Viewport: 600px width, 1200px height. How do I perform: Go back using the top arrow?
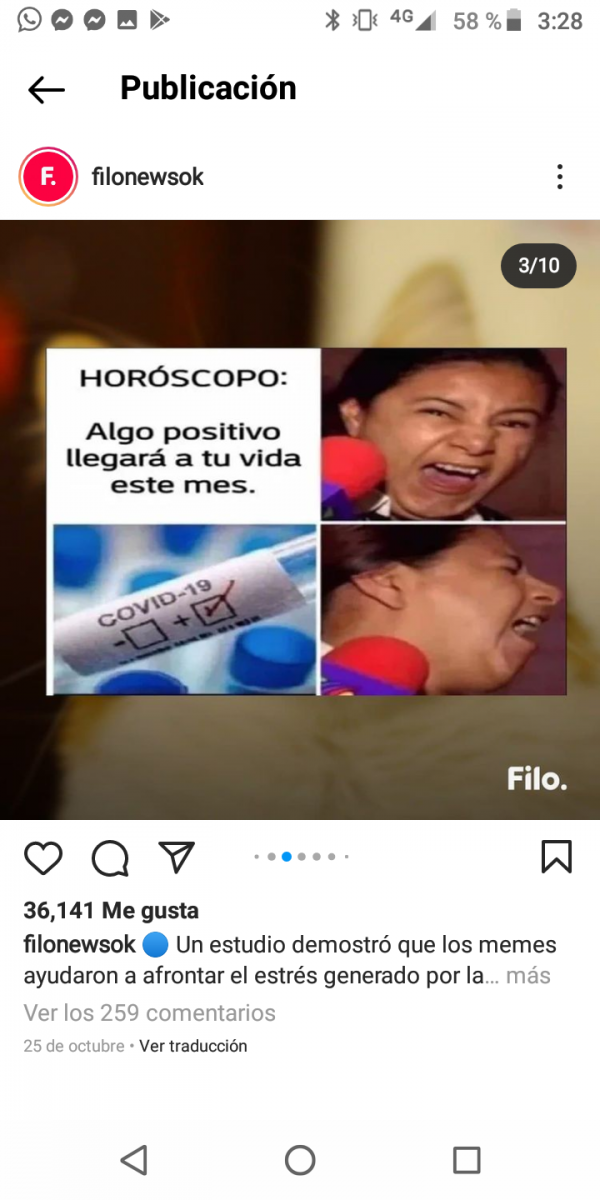click(x=46, y=90)
